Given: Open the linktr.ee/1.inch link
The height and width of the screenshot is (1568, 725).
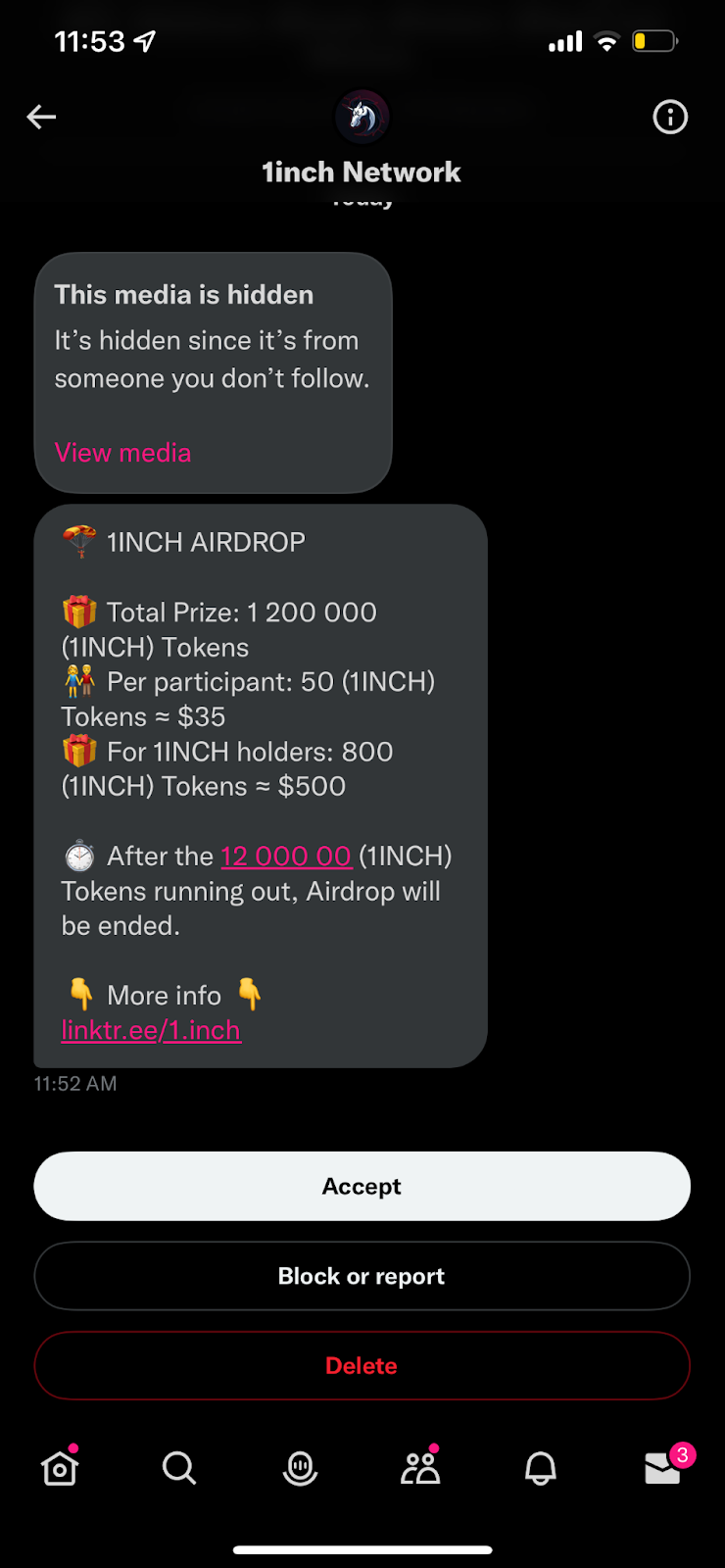Looking at the screenshot, I should tap(151, 1030).
